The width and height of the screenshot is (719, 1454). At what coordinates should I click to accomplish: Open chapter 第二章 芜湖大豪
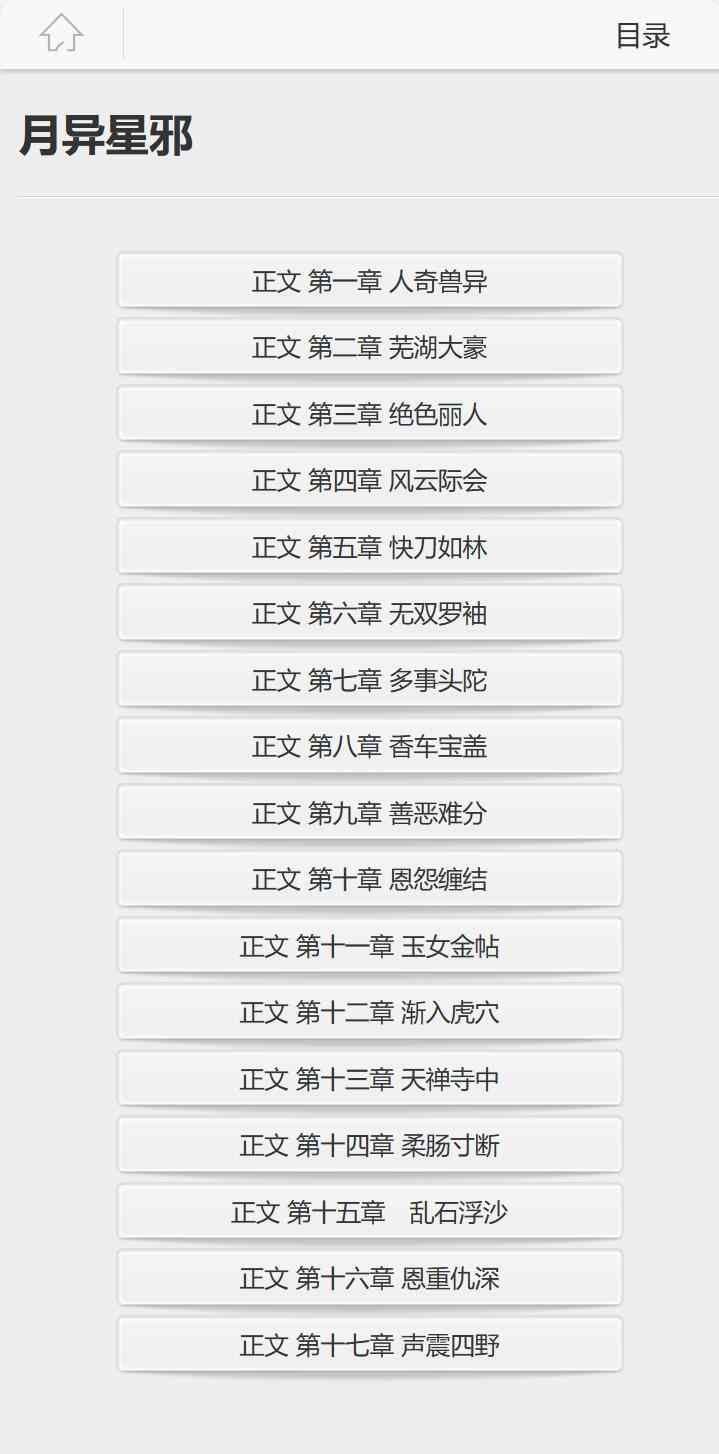click(x=370, y=347)
